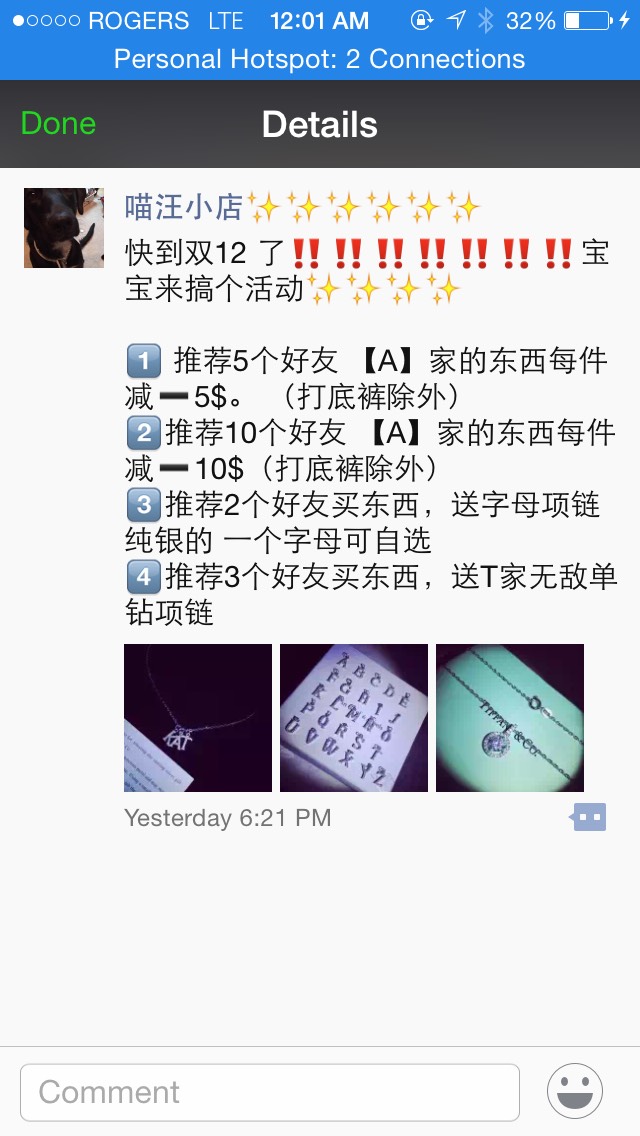
Task: View the diamond pendant necklace photo
Action: [x=510, y=718]
